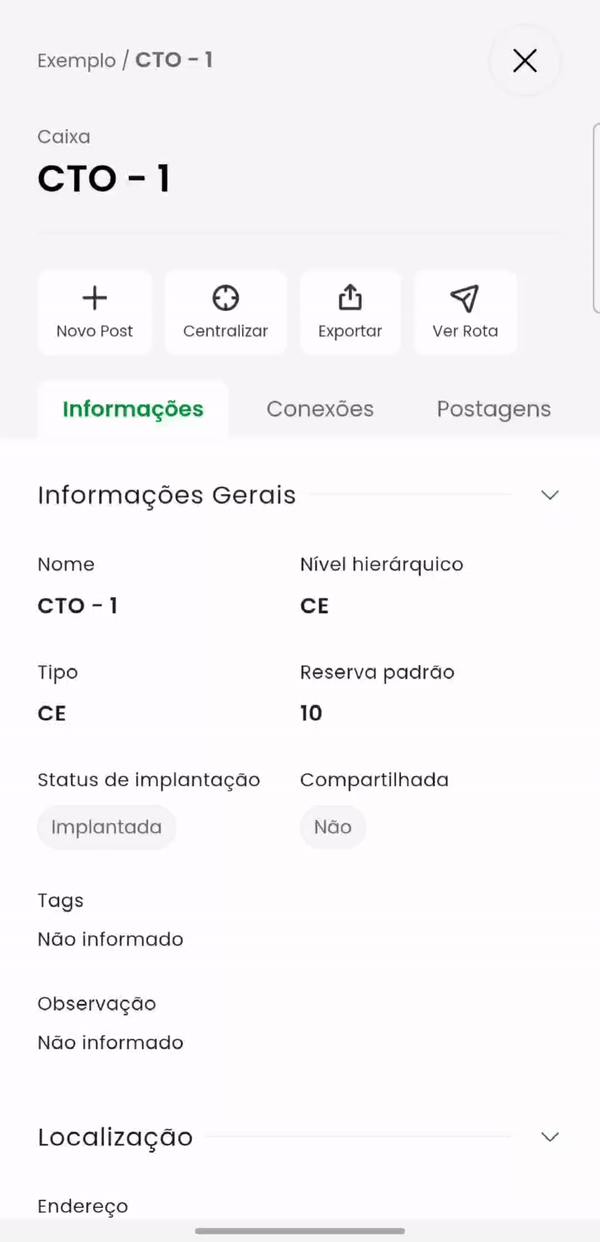Switch to the Postagens tab
600x1242 pixels.
click(x=493, y=409)
